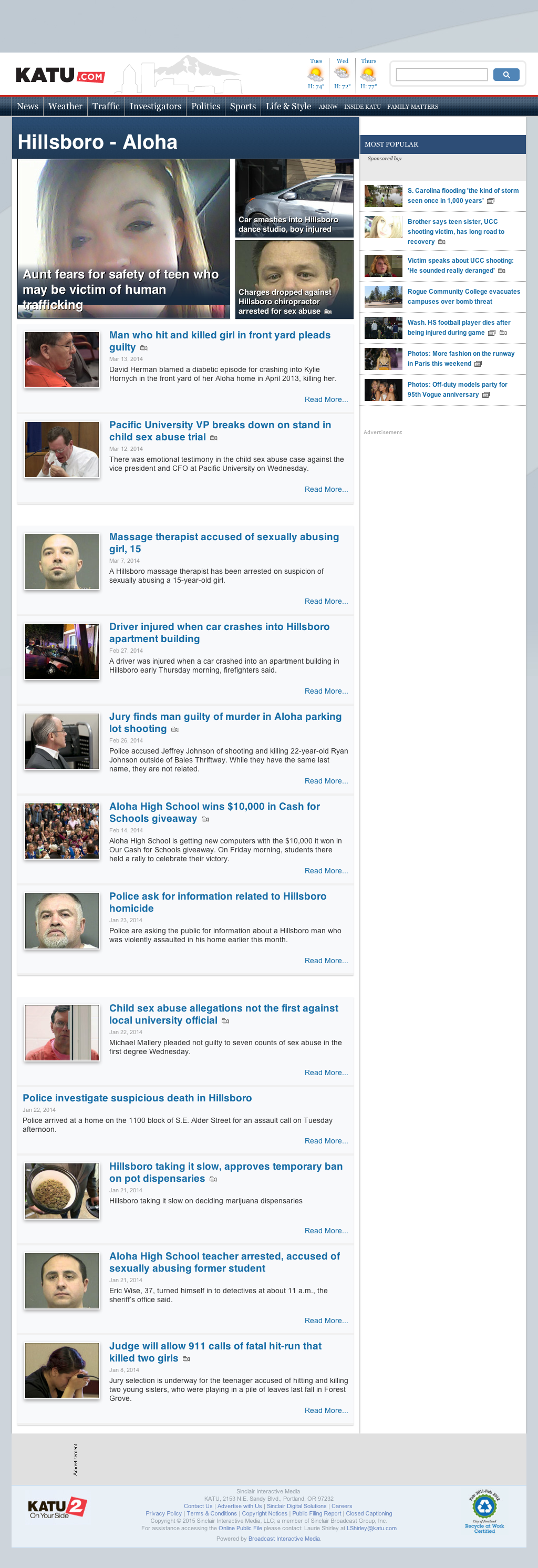Read more about Pacific University VP trial
Image resolution: width=538 pixels, height=1568 pixels.
pos(326,489)
